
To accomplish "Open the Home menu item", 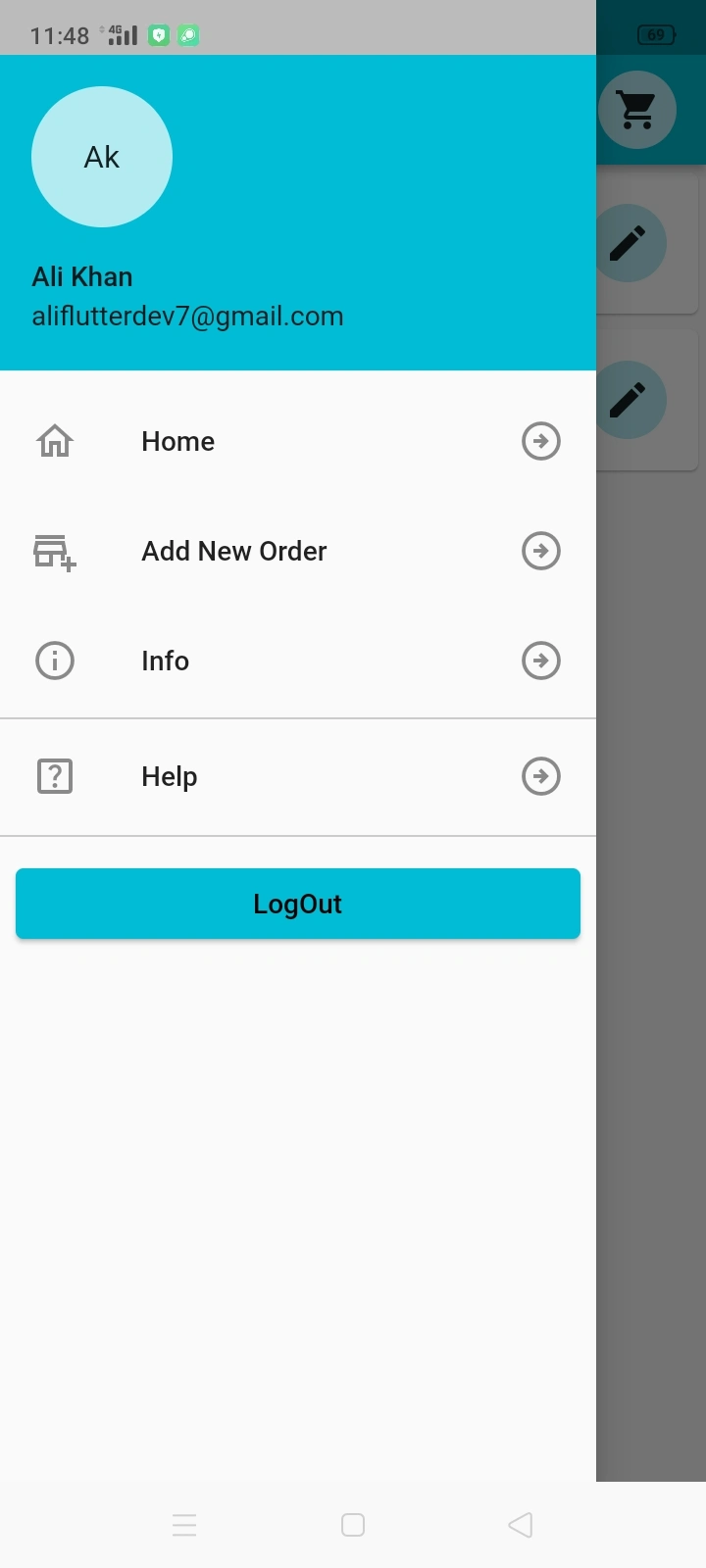I will (x=298, y=441).
